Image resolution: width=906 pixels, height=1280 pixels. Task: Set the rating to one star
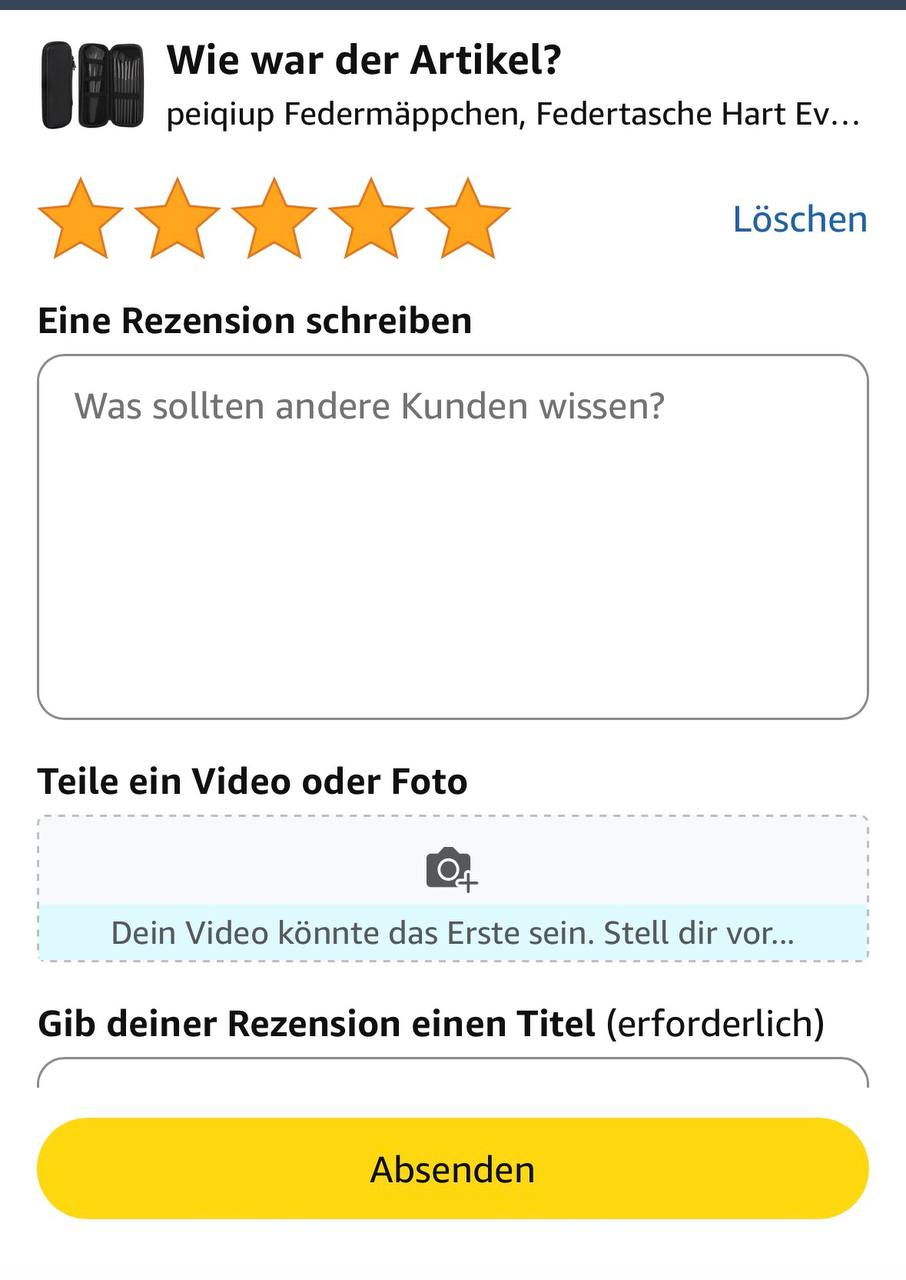tap(80, 219)
